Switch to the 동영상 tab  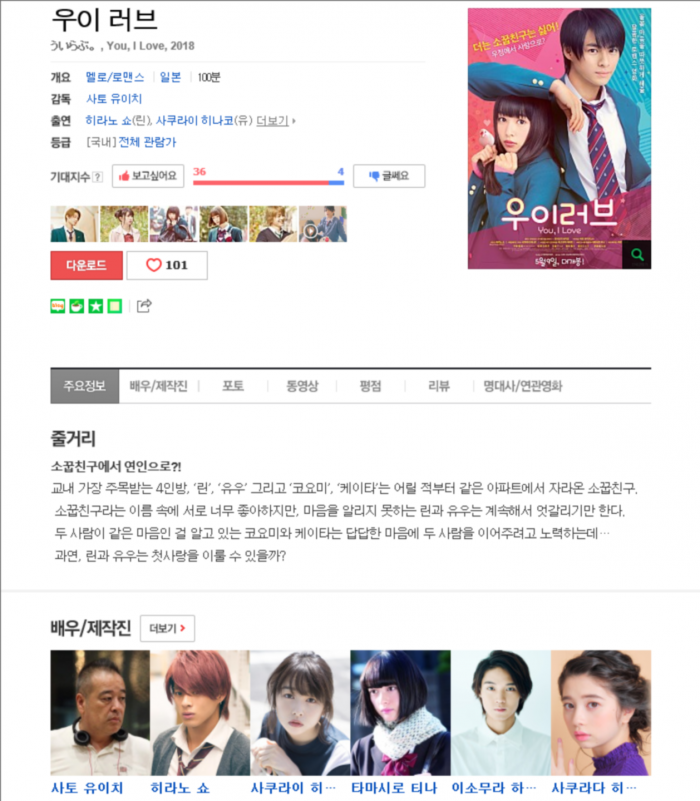302,386
